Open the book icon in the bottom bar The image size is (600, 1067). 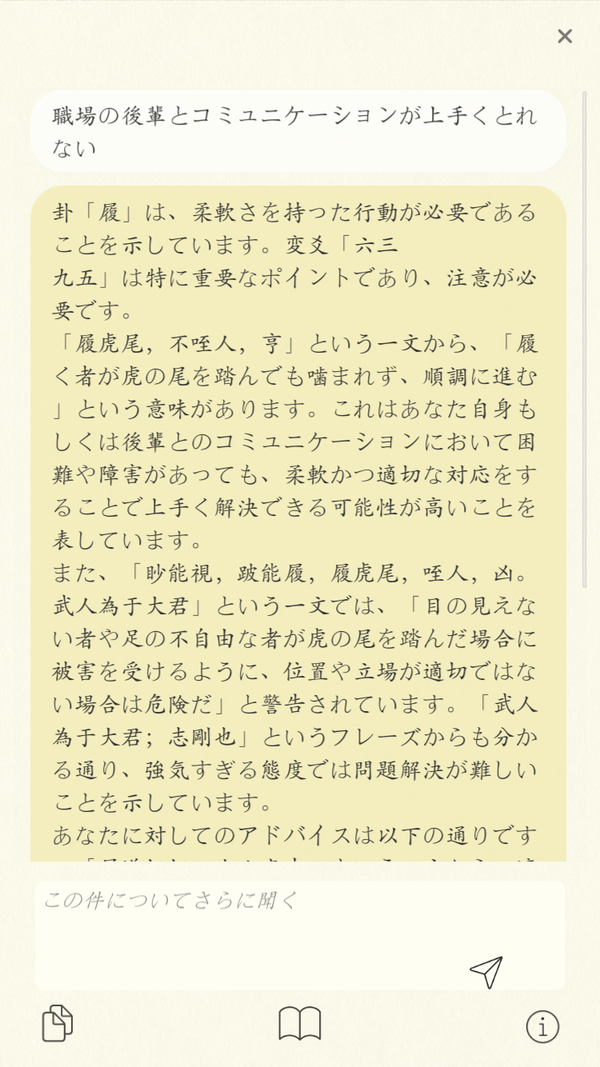300,1023
